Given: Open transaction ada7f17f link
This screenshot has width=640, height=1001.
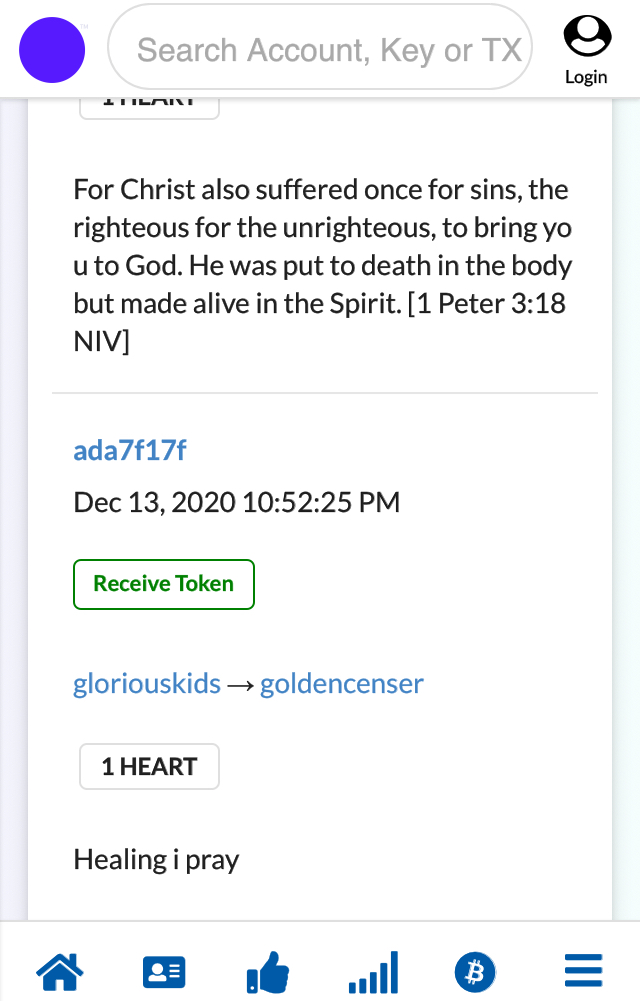Looking at the screenshot, I should click(x=130, y=450).
